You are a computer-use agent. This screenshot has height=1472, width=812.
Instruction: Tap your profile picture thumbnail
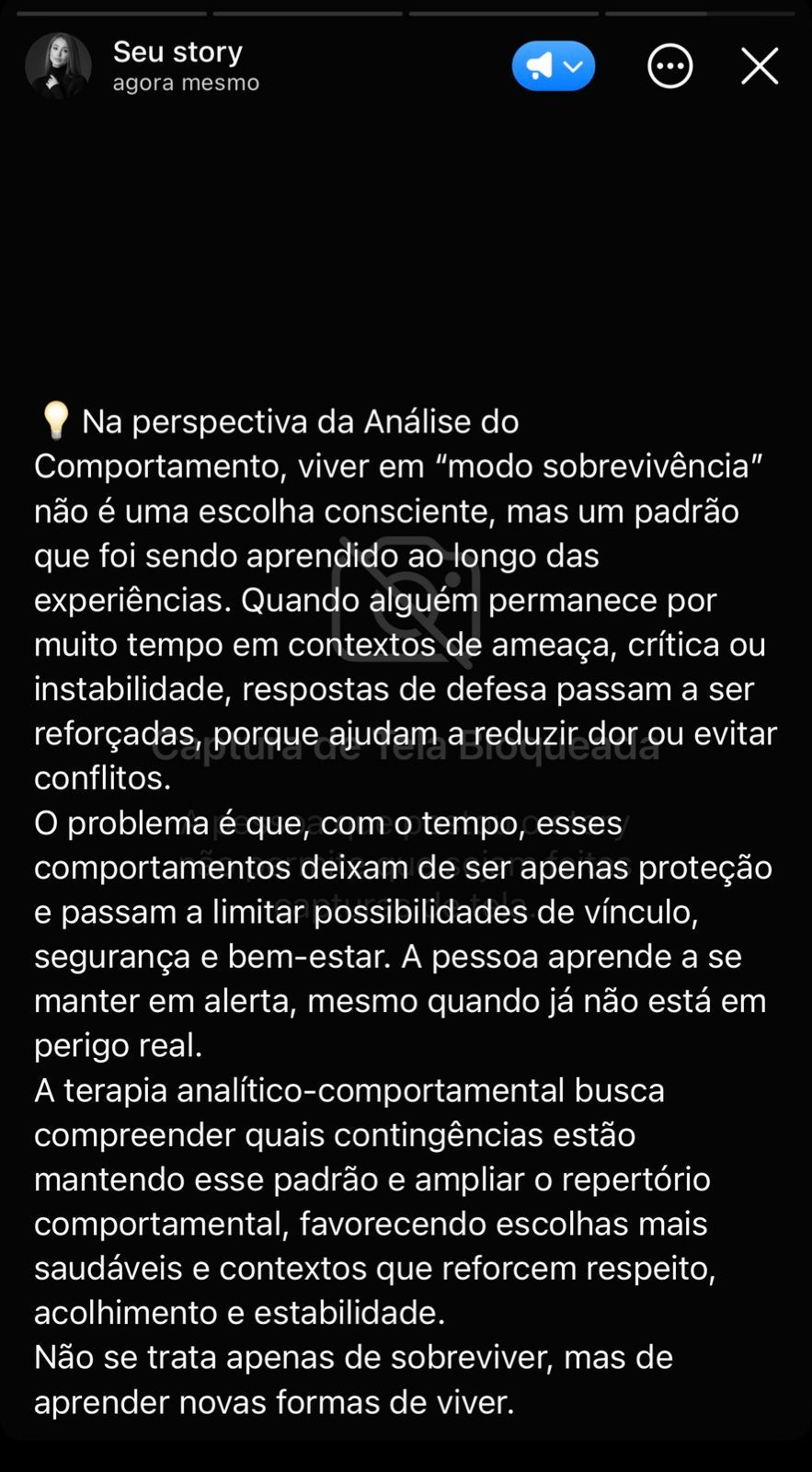coord(57,65)
